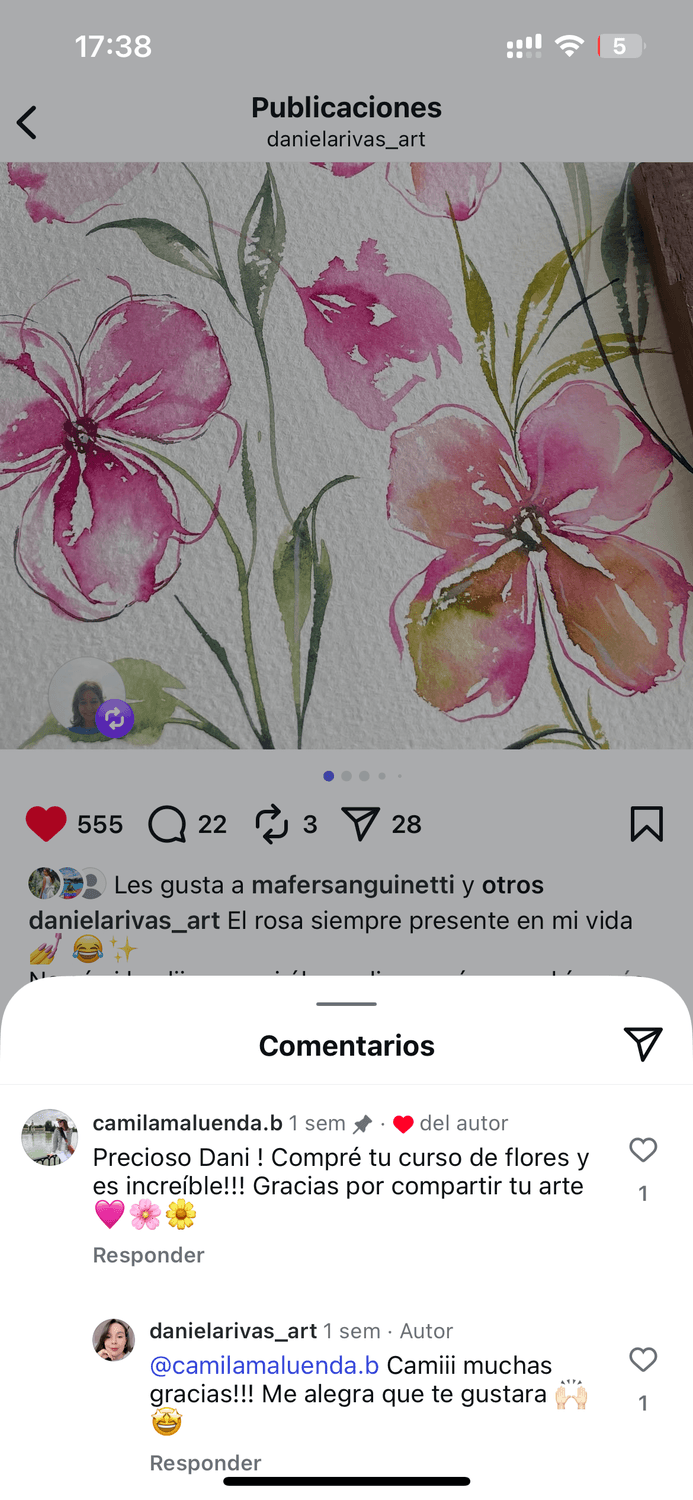Image resolution: width=693 pixels, height=1500 pixels.
Task: Like danielarivas_art's reply comment
Action: coord(643,1360)
